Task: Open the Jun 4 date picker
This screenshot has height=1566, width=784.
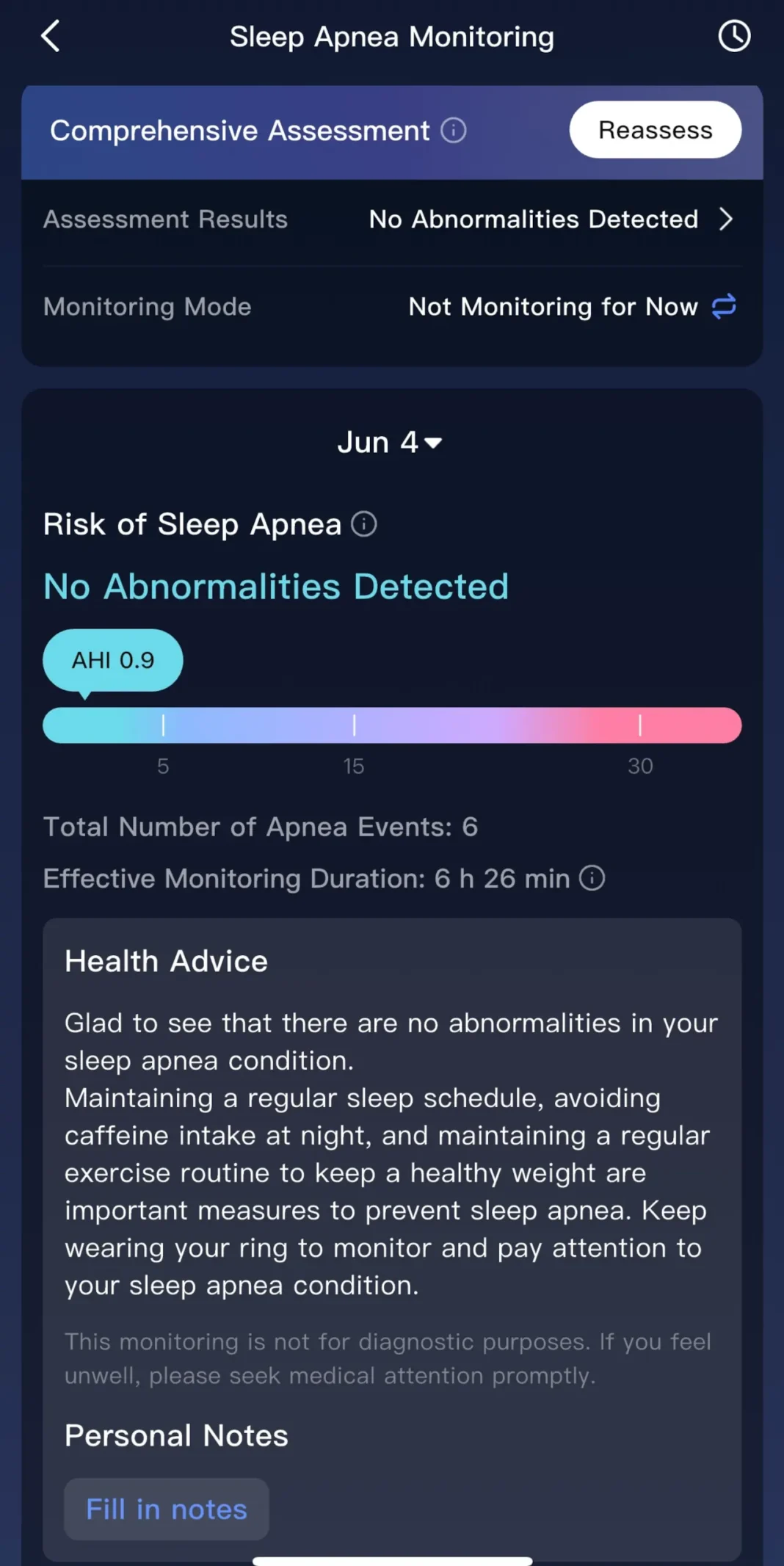Action: tap(390, 443)
